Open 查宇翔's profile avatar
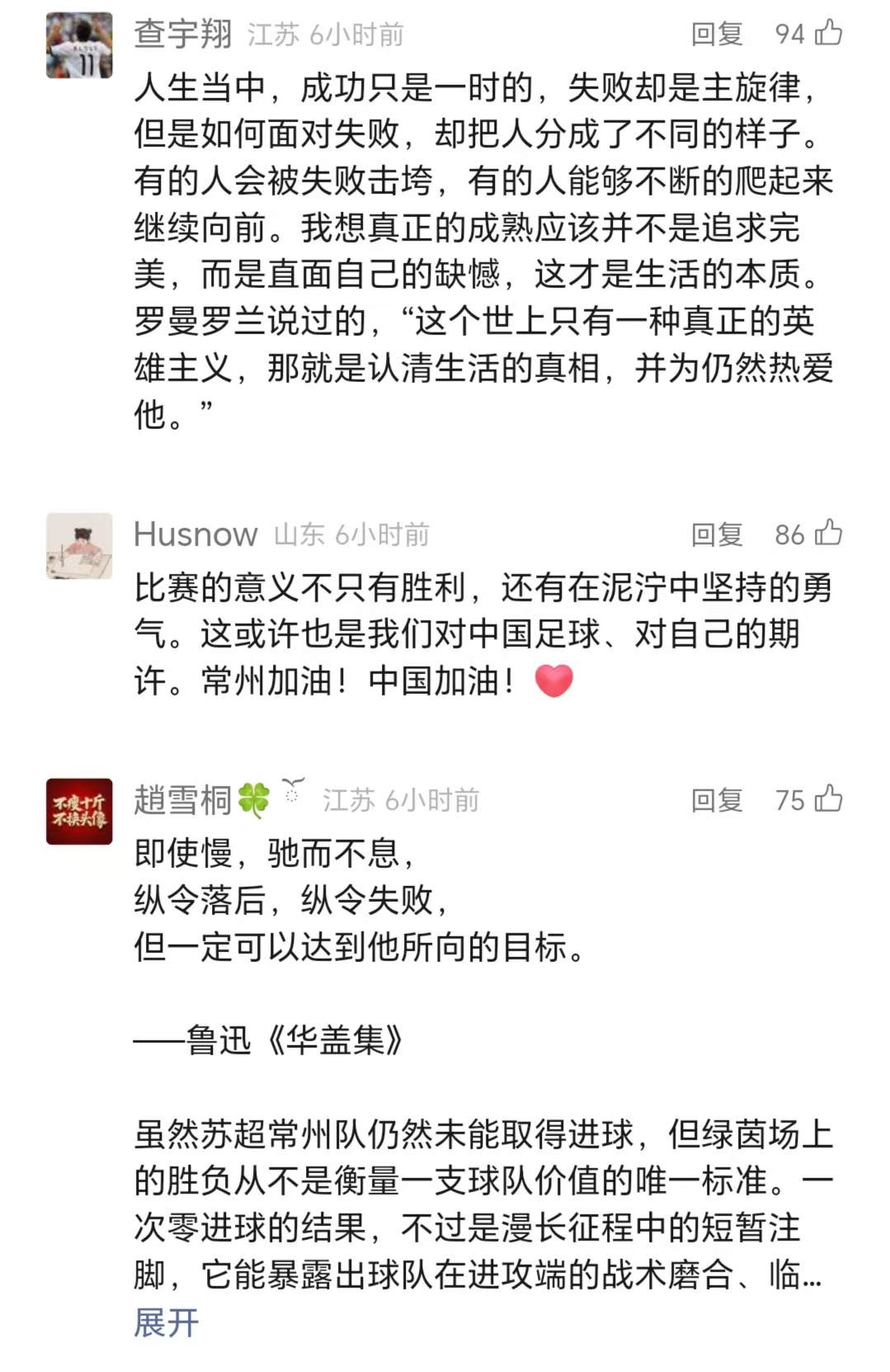This screenshot has width=890, height=1372. tap(79, 45)
